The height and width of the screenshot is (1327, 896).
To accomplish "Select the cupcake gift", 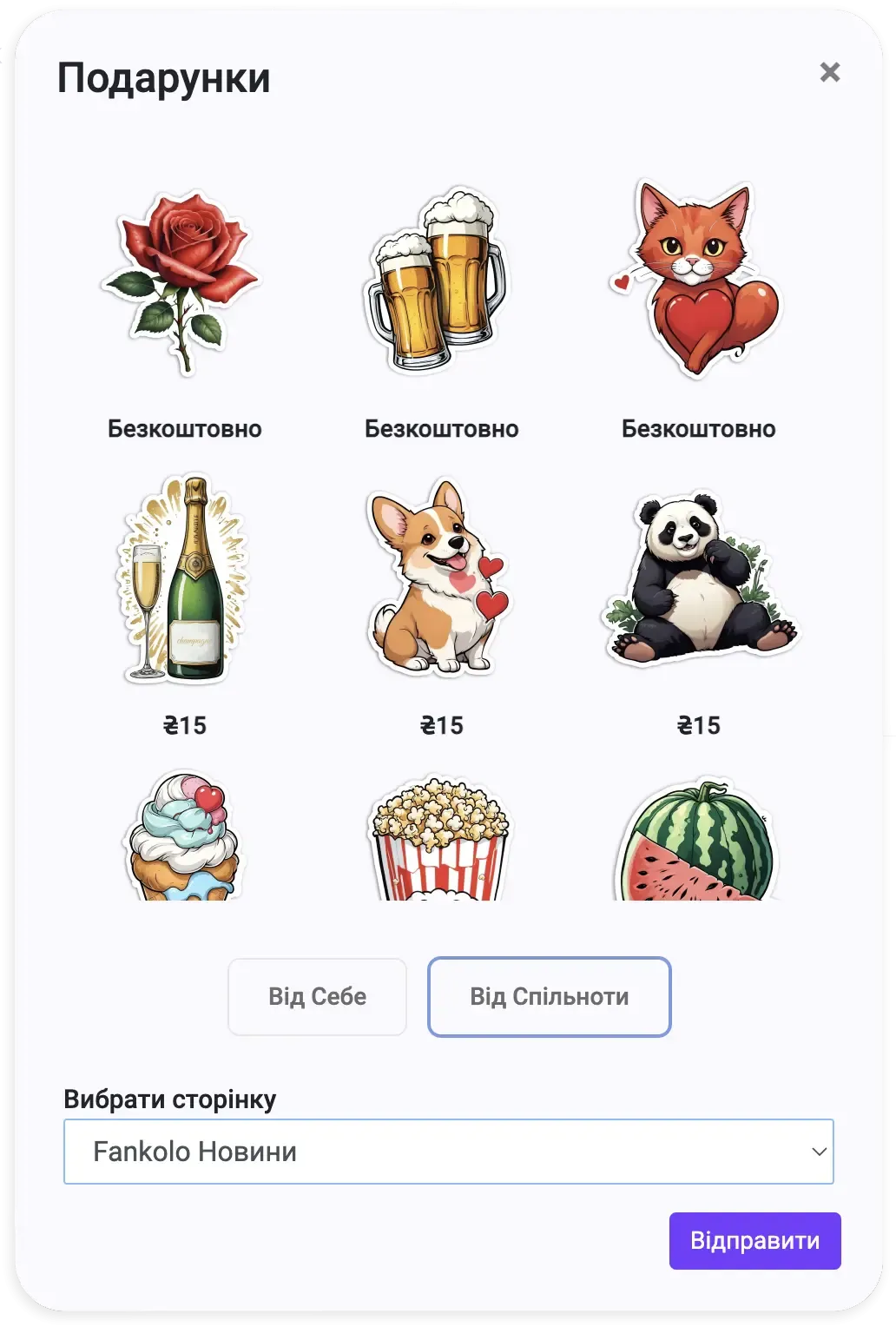I will pos(183,836).
